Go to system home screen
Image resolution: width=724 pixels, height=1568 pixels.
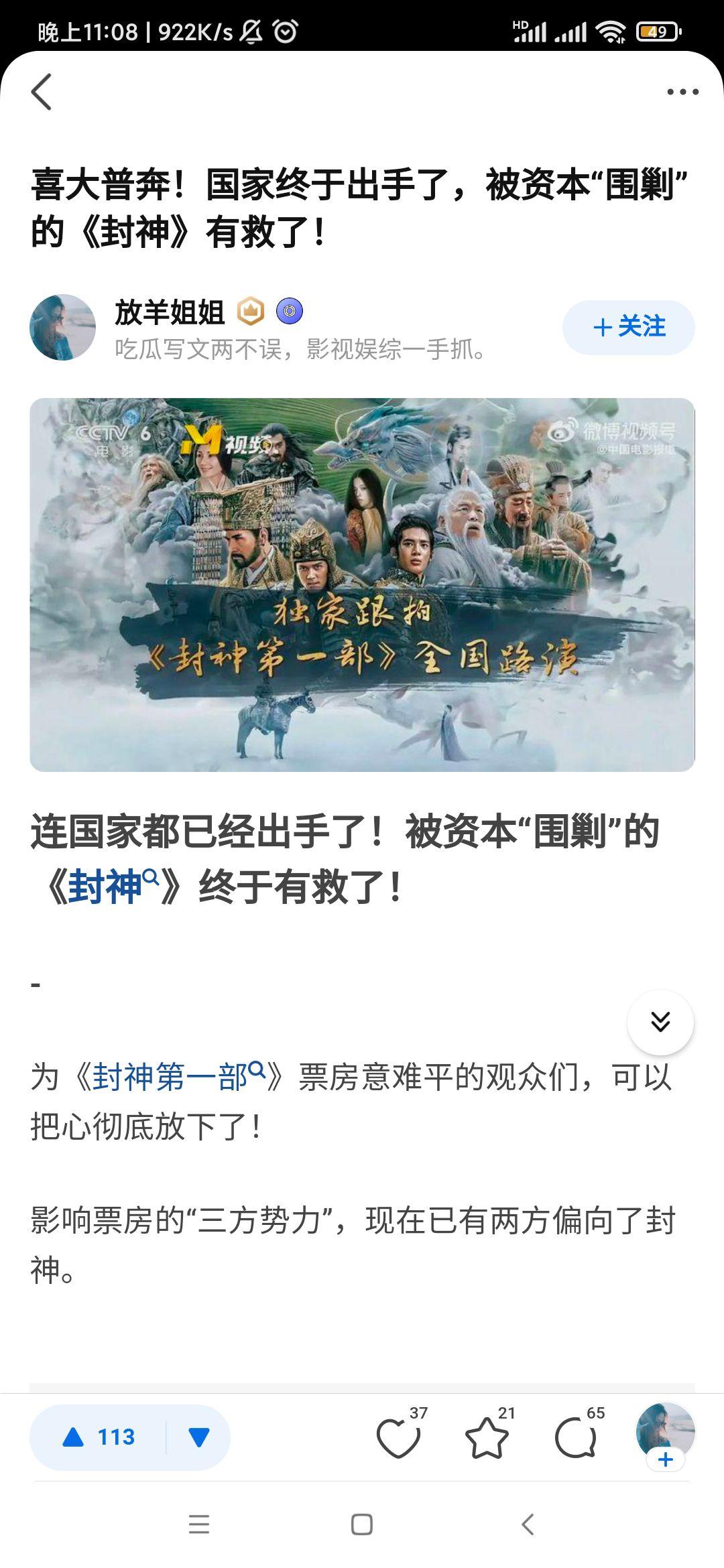362,1524
